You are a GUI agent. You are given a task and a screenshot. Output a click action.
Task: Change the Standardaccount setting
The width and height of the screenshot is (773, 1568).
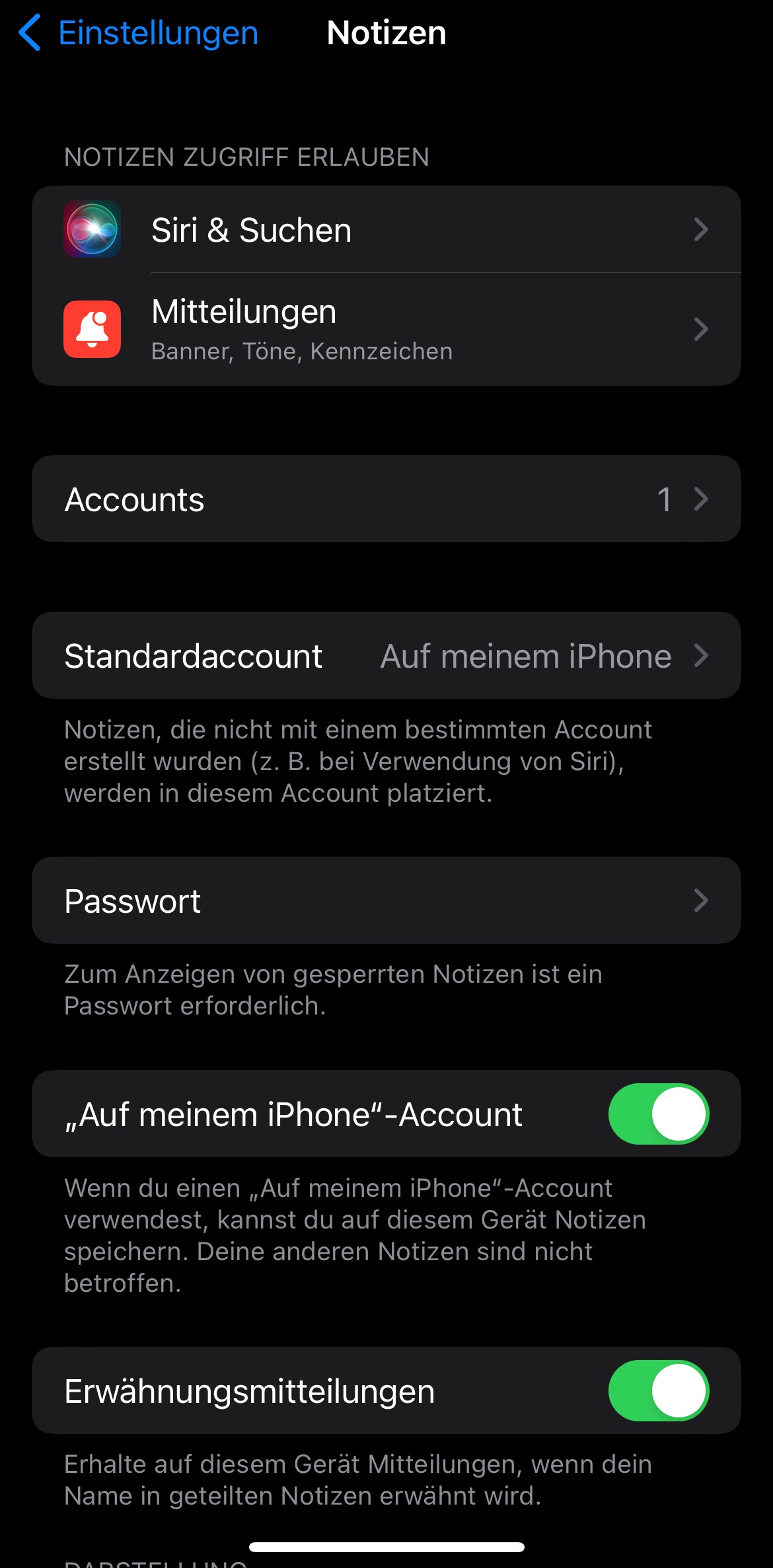(x=386, y=656)
